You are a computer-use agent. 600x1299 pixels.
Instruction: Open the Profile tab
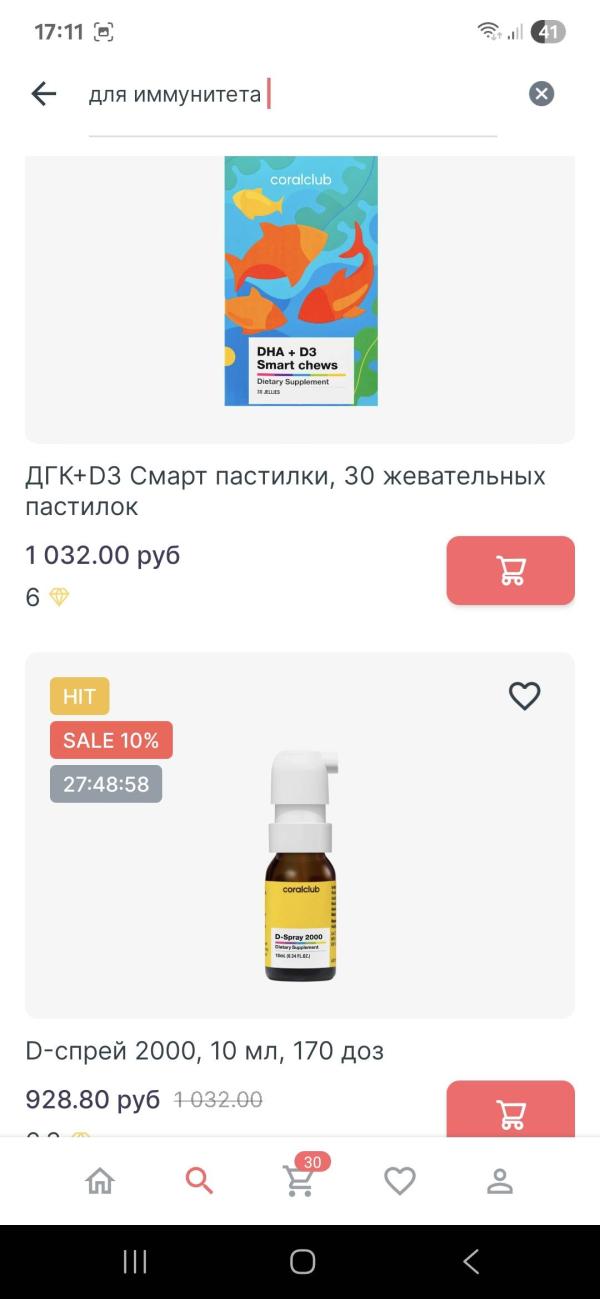[x=499, y=1181]
